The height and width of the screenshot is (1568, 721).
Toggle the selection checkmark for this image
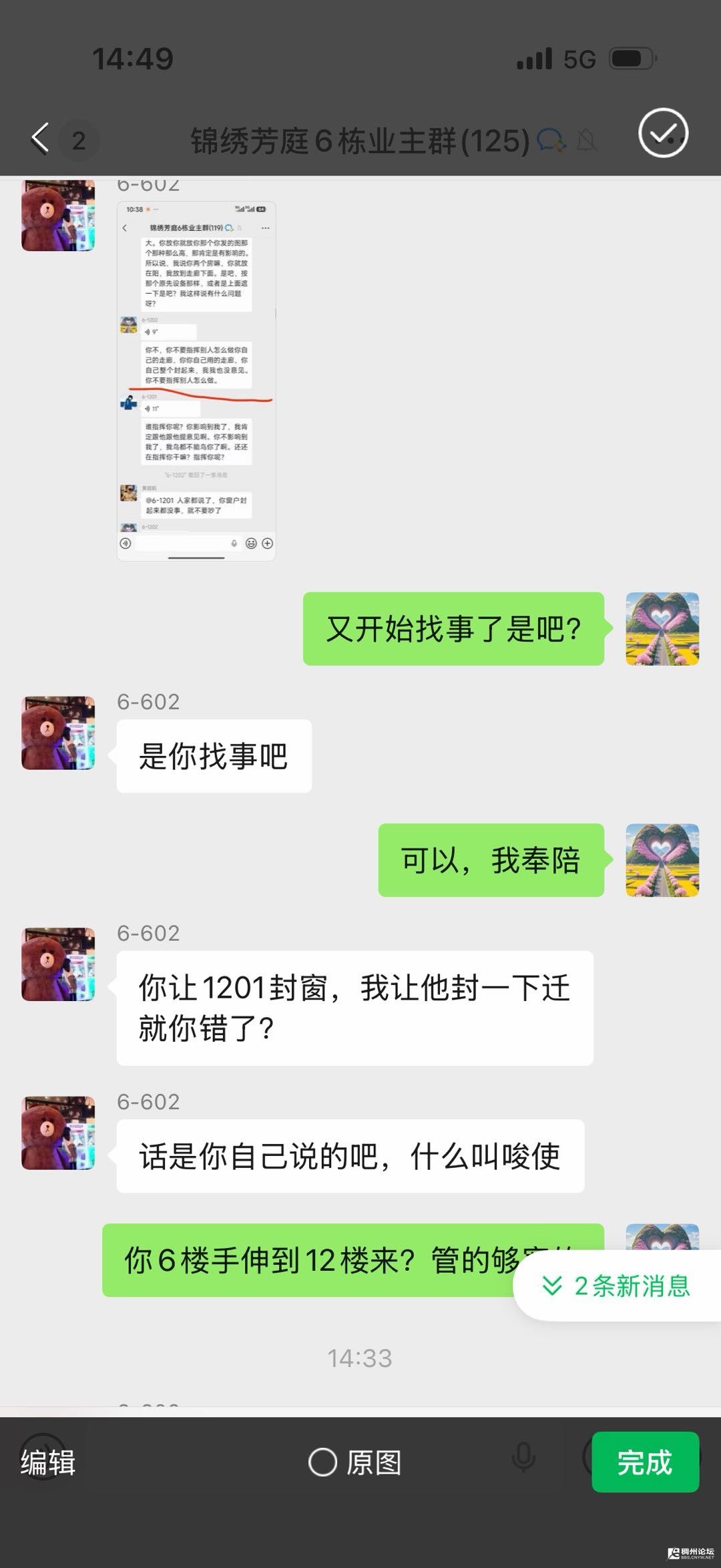coord(663,133)
